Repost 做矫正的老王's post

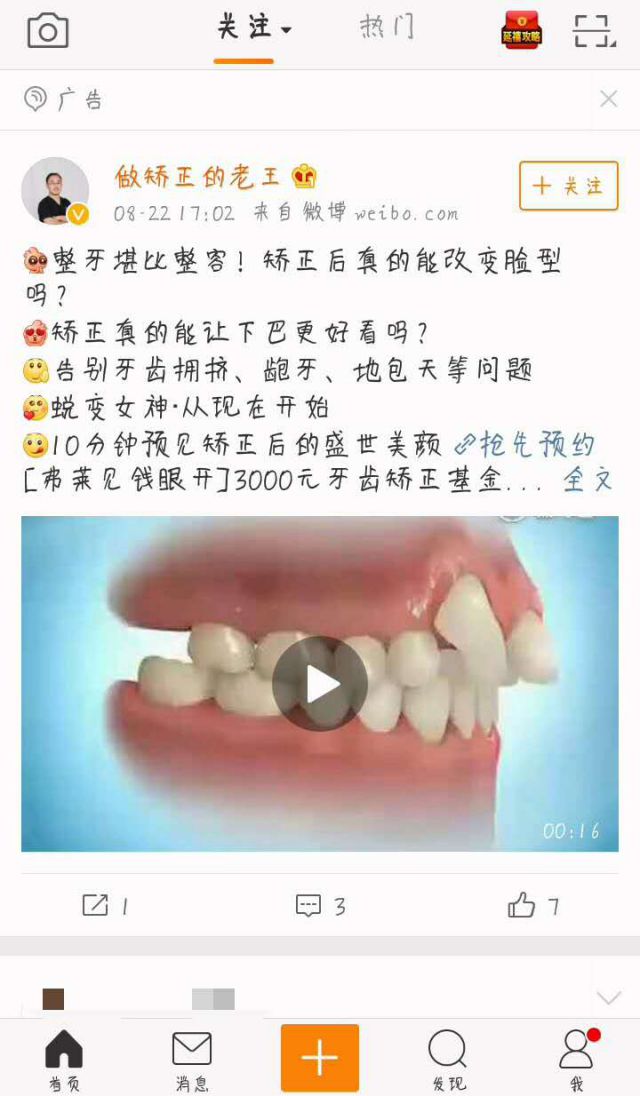(105, 906)
